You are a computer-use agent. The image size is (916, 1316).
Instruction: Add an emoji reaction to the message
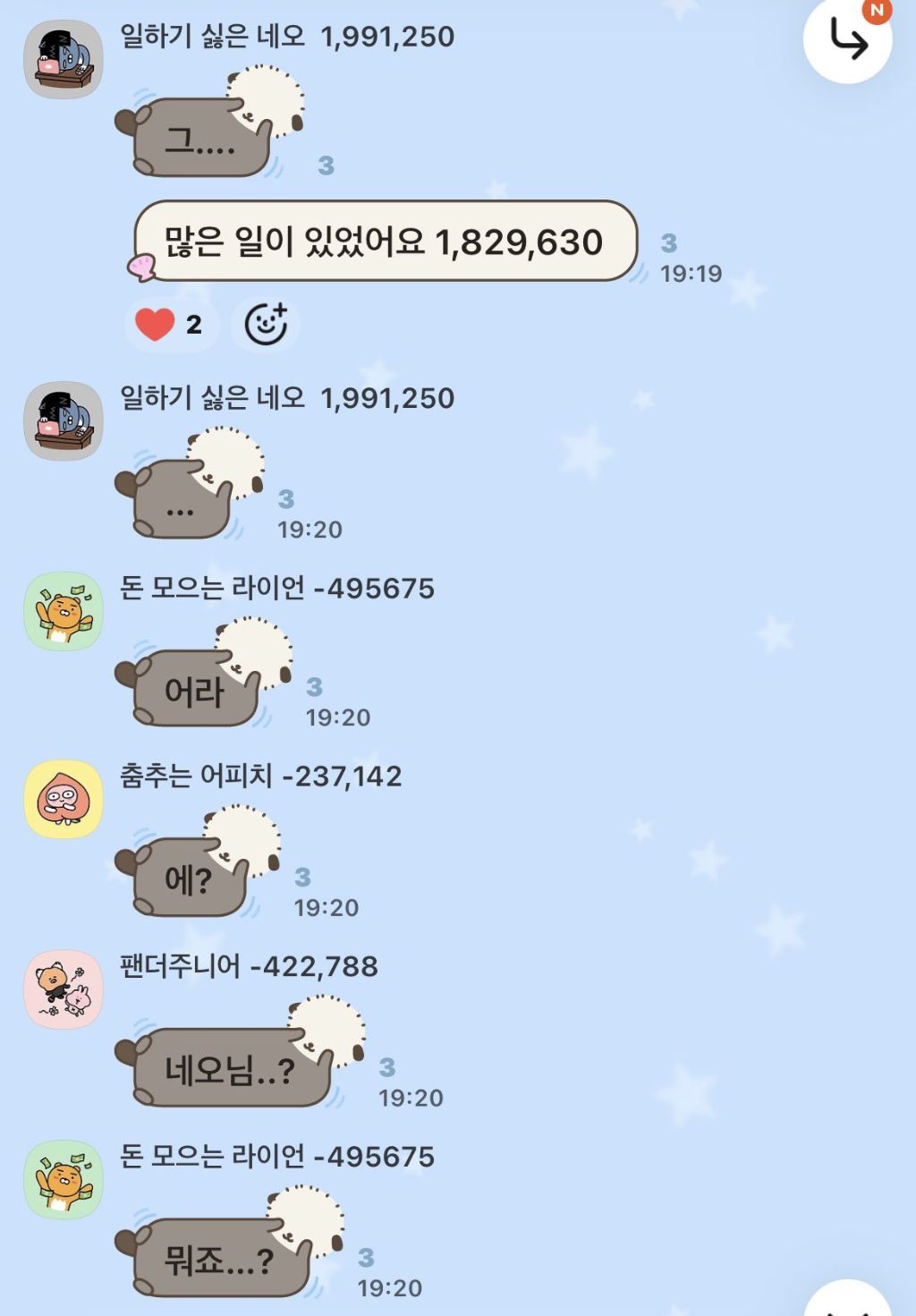click(x=266, y=324)
